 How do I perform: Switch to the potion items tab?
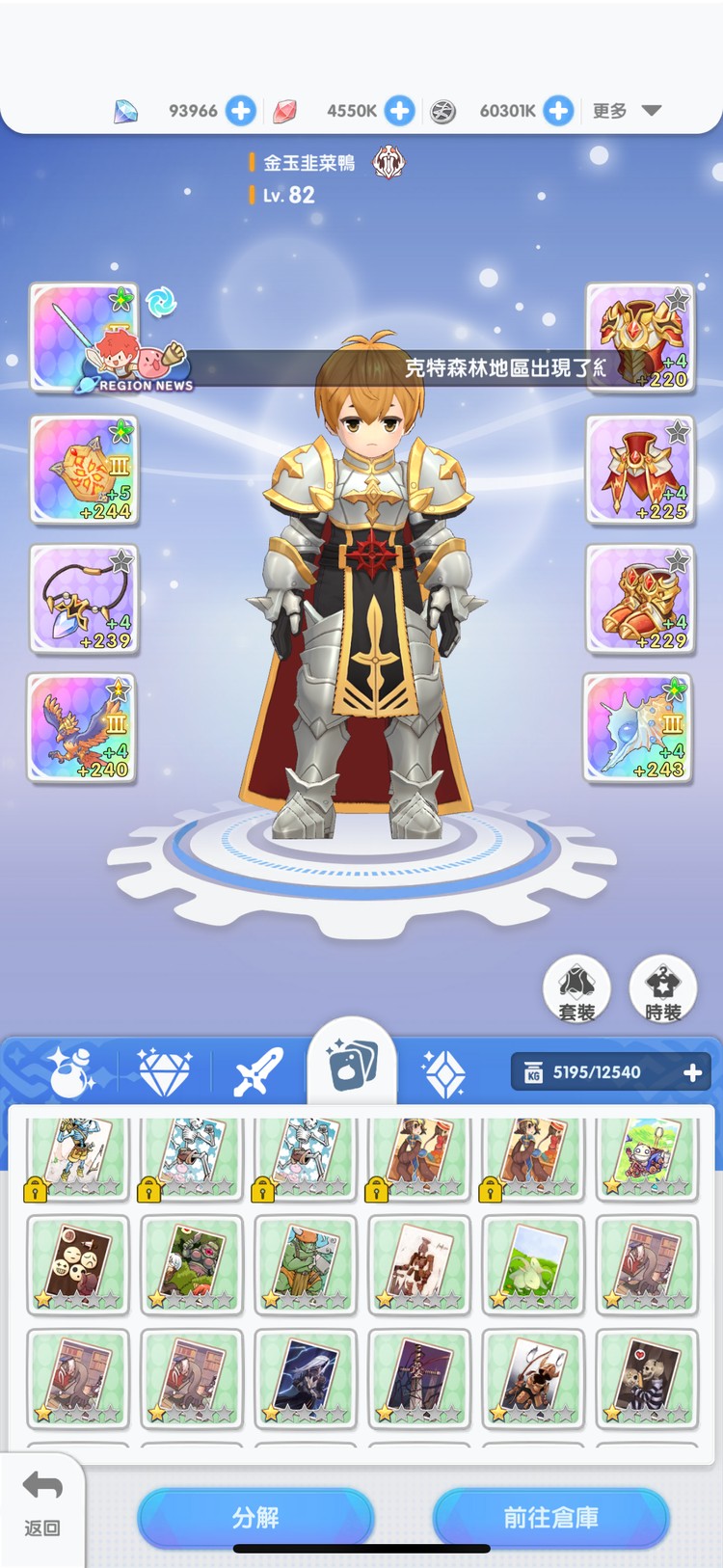[x=69, y=1070]
